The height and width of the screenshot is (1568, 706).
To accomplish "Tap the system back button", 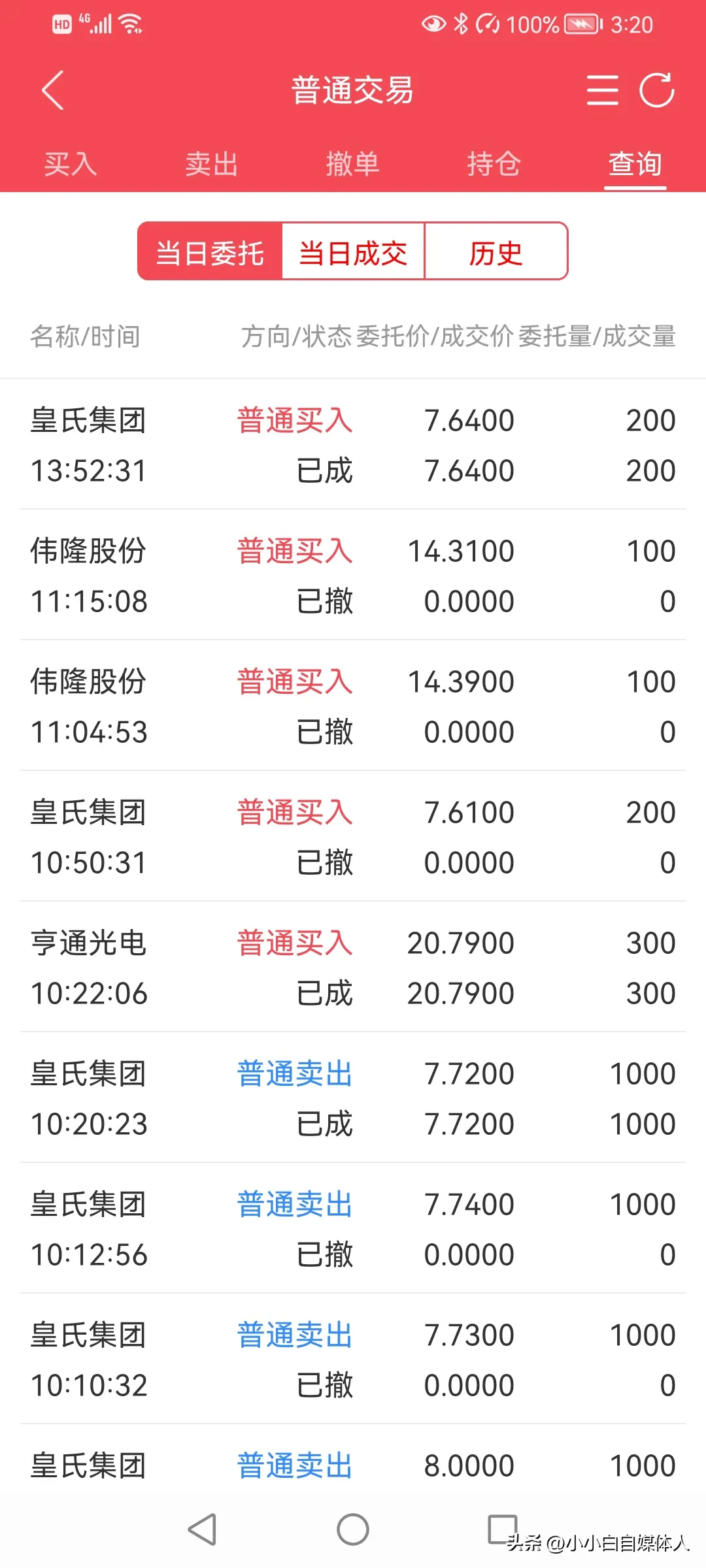I will coord(202,1529).
